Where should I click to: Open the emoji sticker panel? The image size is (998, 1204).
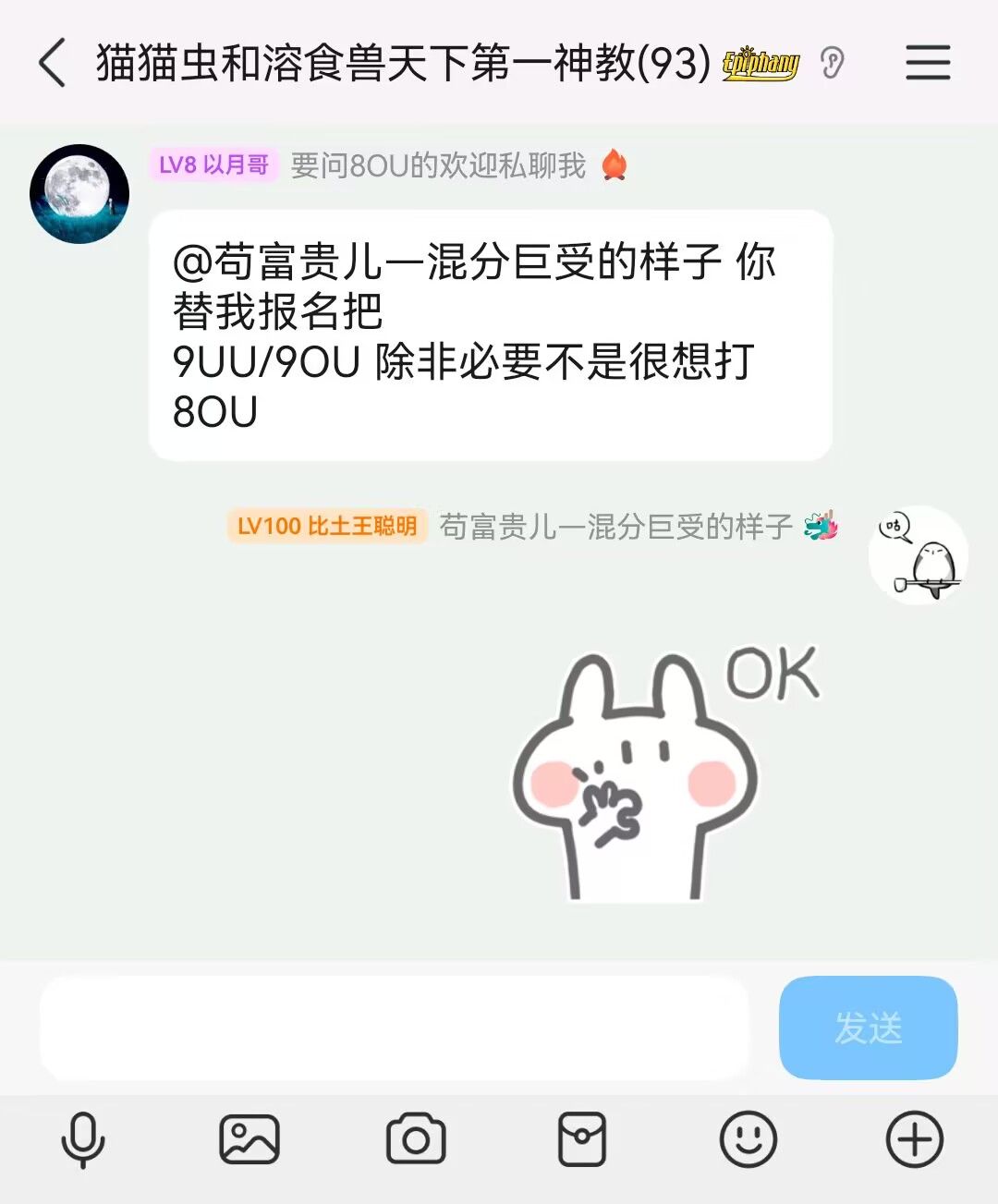point(748,1139)
